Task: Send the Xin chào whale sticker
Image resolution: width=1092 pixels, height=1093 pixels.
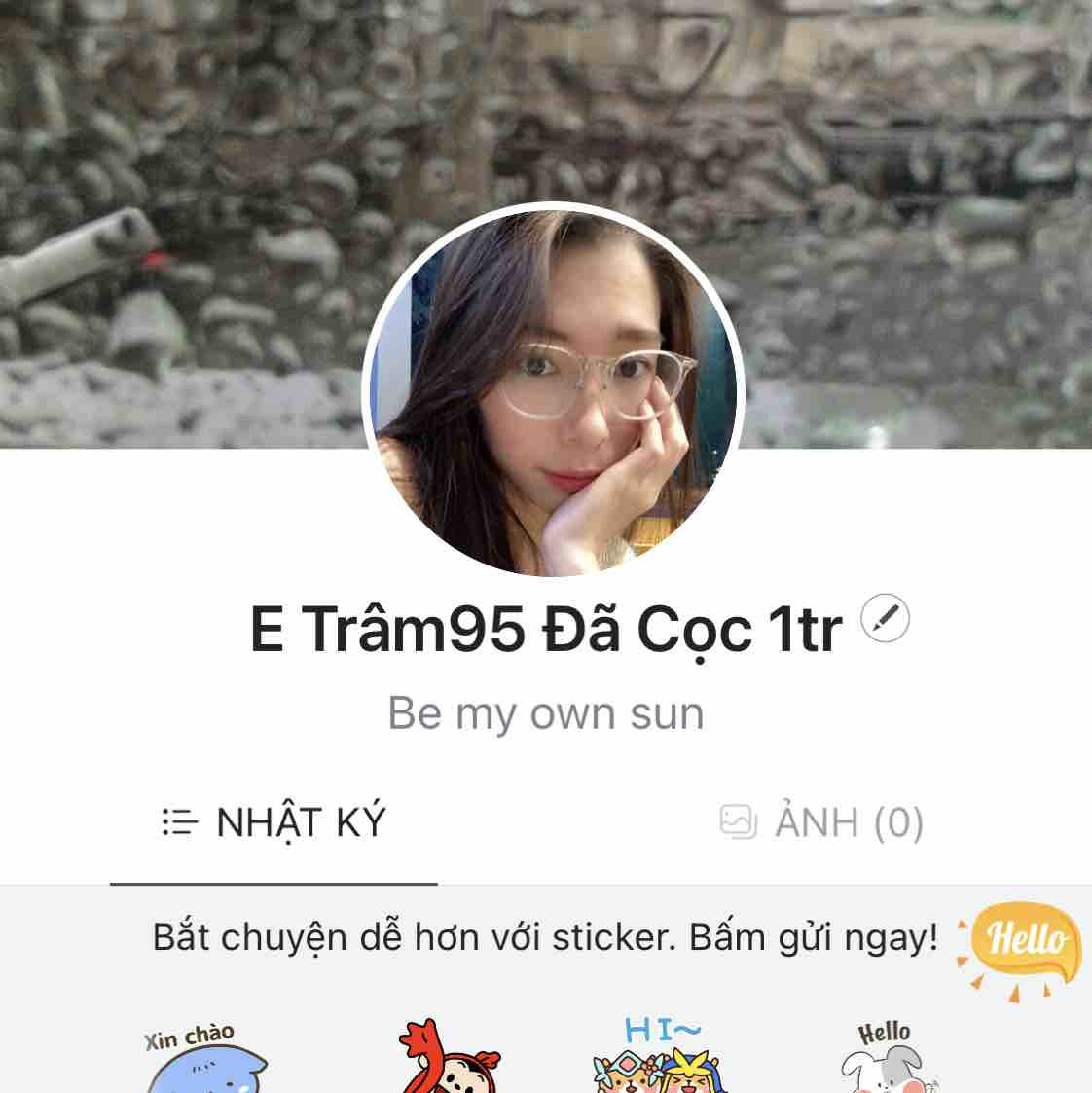Action: [202, 1061]
